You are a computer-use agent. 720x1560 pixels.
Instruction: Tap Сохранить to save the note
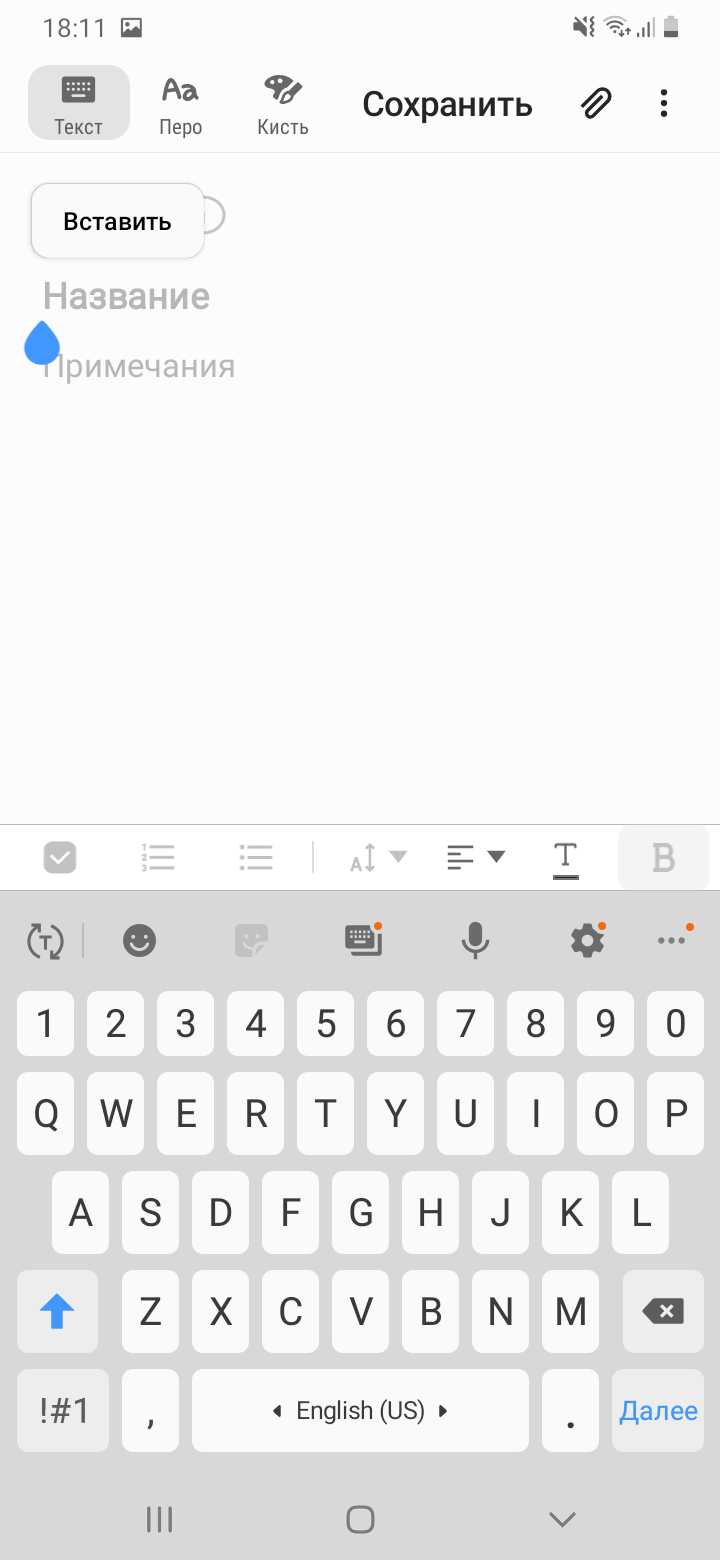(x=447, y=103)
